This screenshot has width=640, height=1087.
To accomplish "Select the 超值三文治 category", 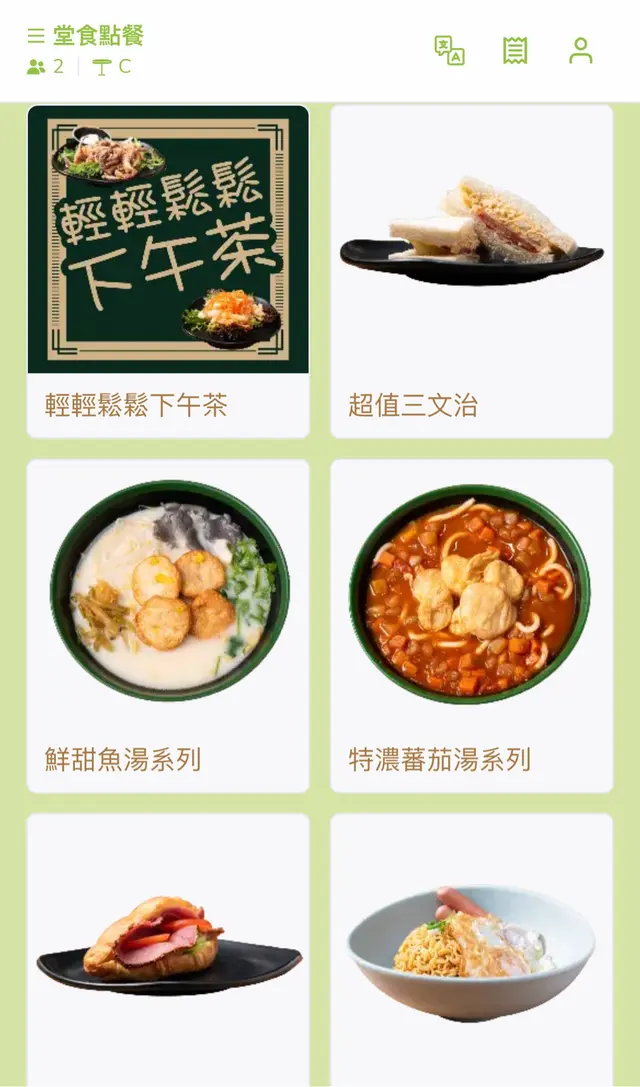I will point(471,271).
